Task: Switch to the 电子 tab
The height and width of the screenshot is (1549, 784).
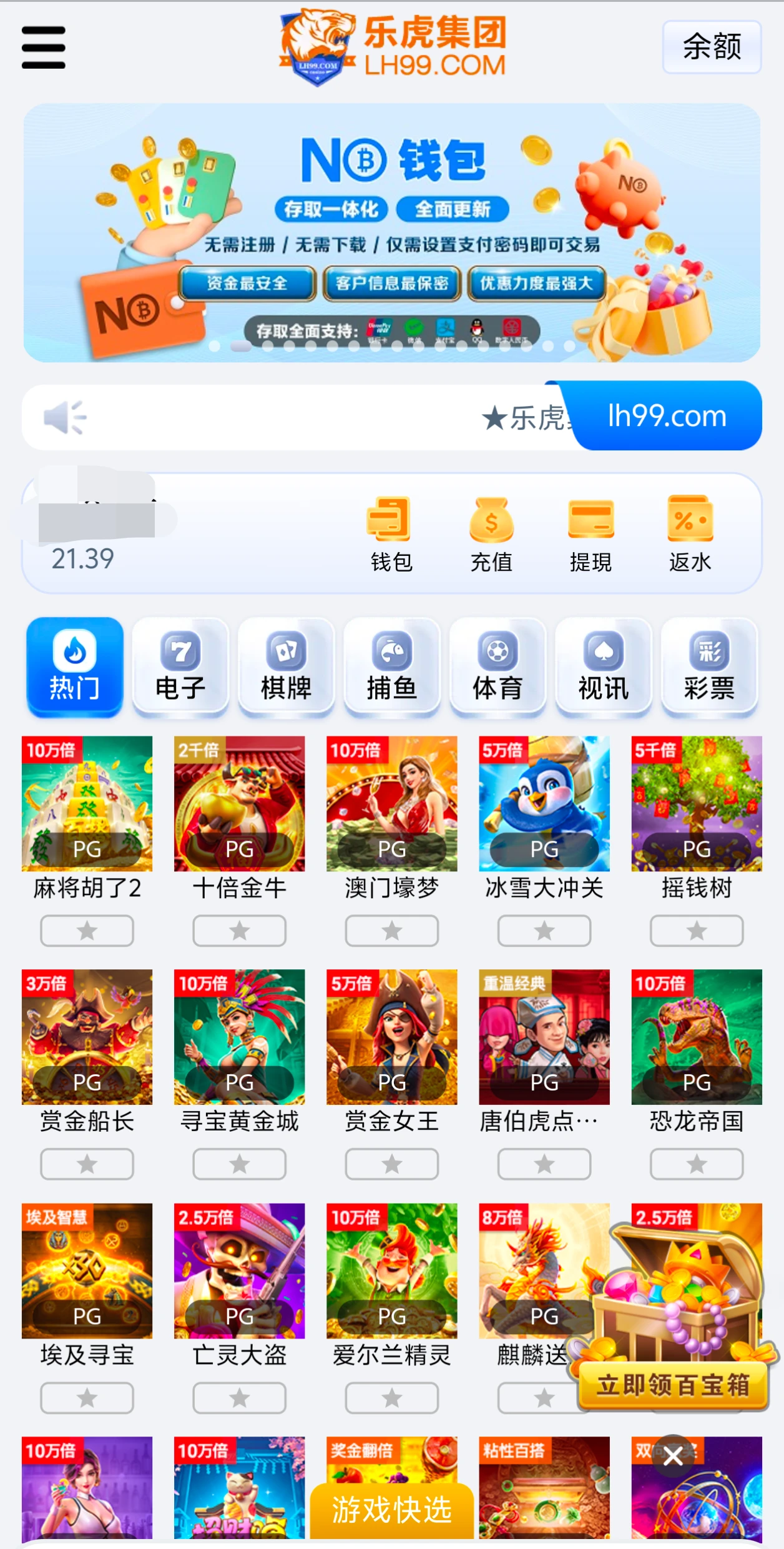Action: click(180, 666)
